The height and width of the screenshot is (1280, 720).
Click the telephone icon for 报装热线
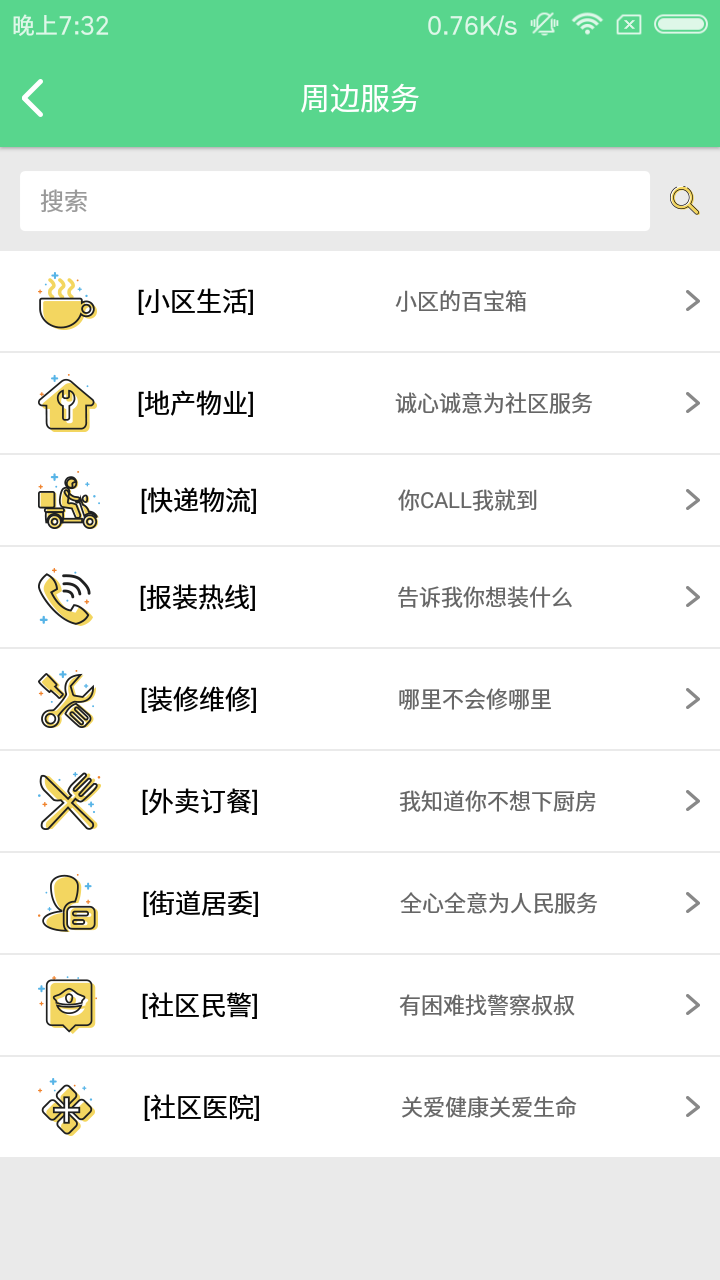click(65, 597)
